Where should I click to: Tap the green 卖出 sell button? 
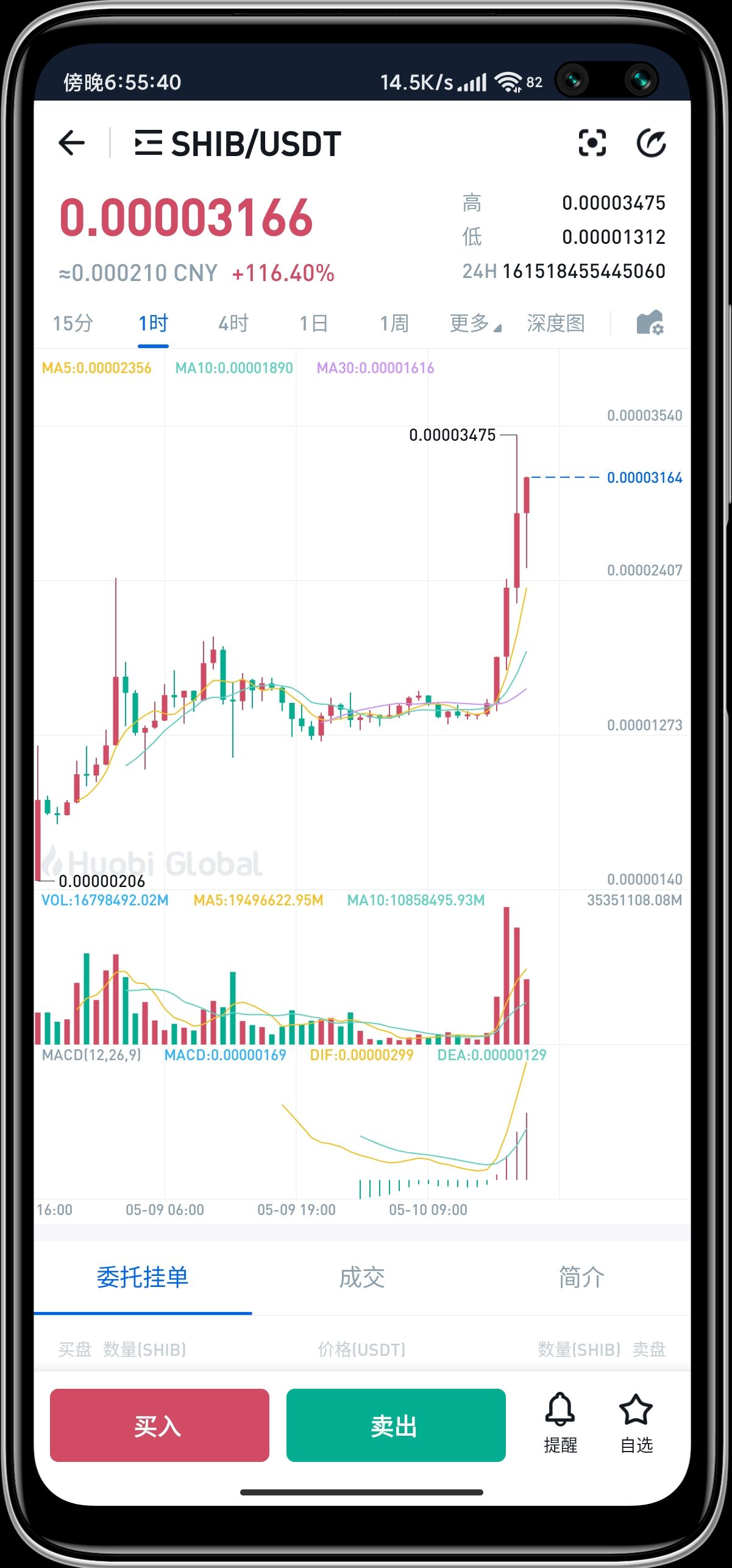396,1425
